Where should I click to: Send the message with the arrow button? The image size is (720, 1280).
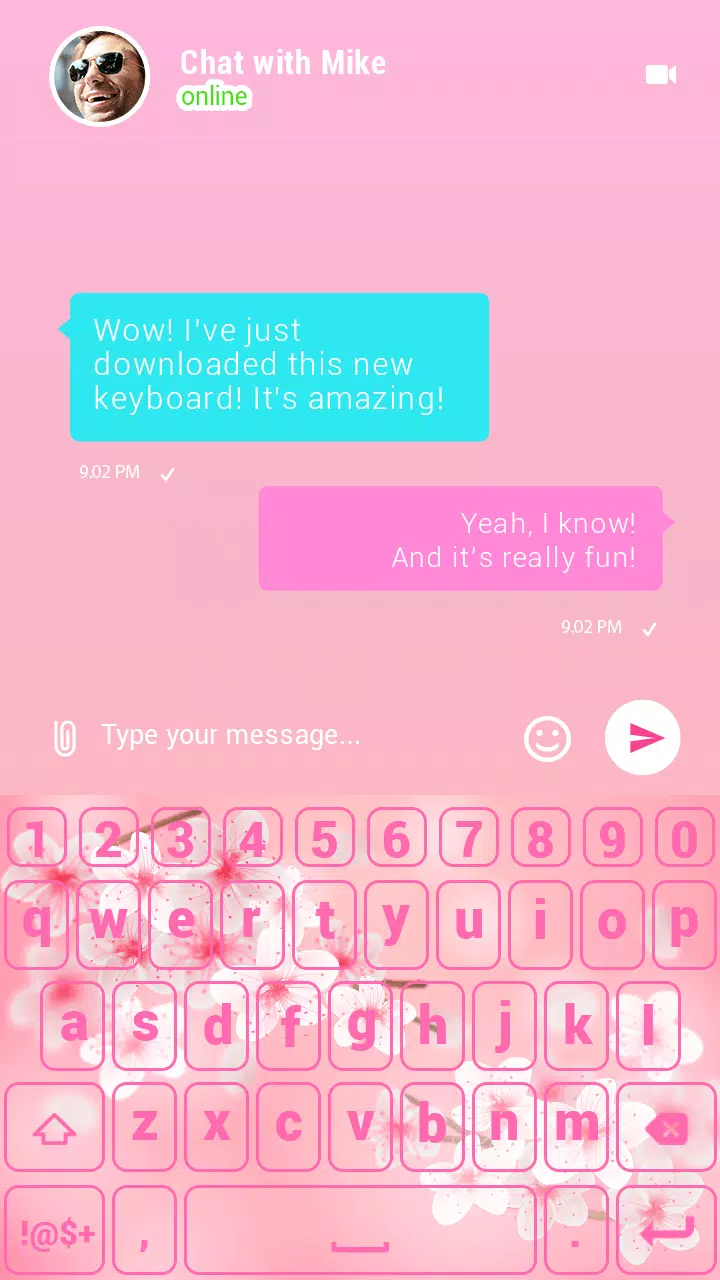click(x=643, y=738)
